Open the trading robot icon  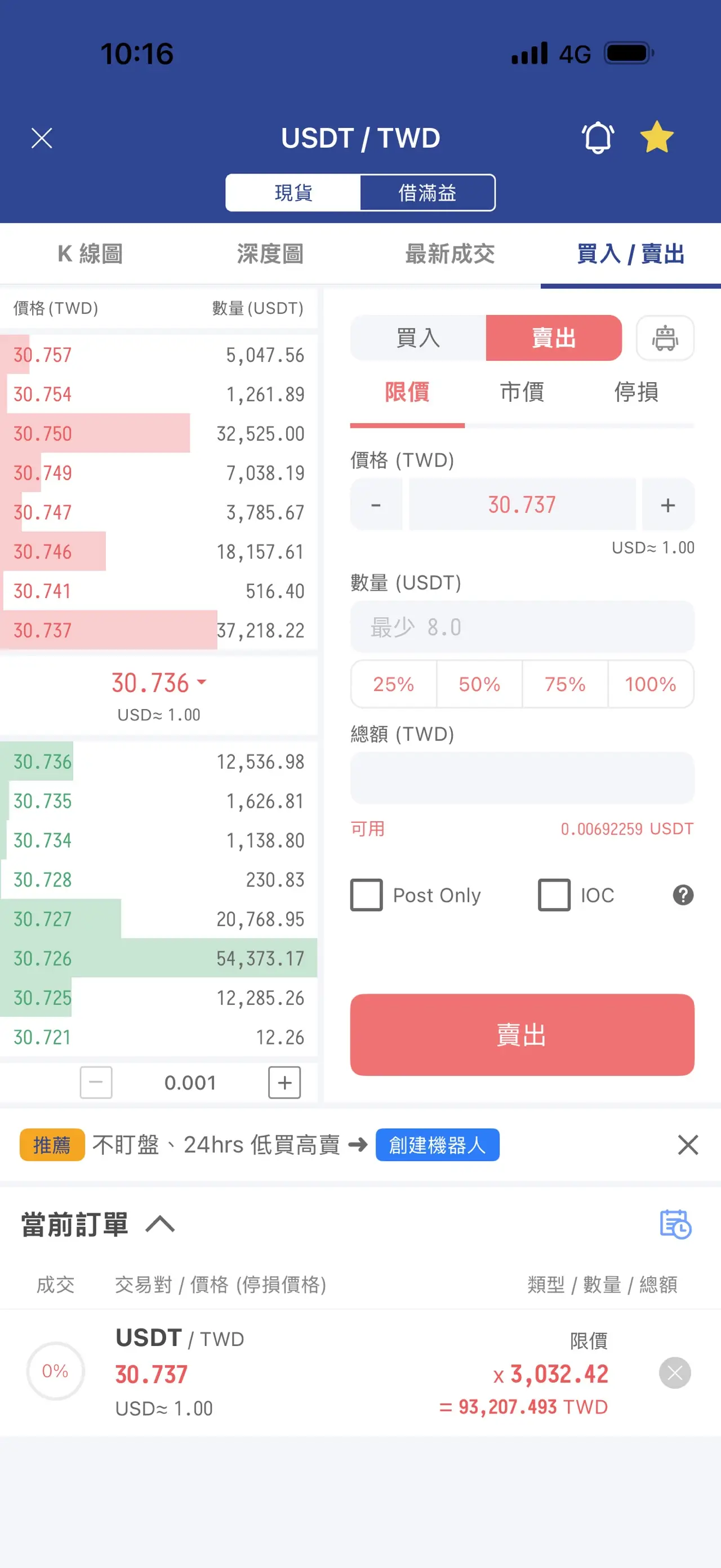click(x=665, y=338)
